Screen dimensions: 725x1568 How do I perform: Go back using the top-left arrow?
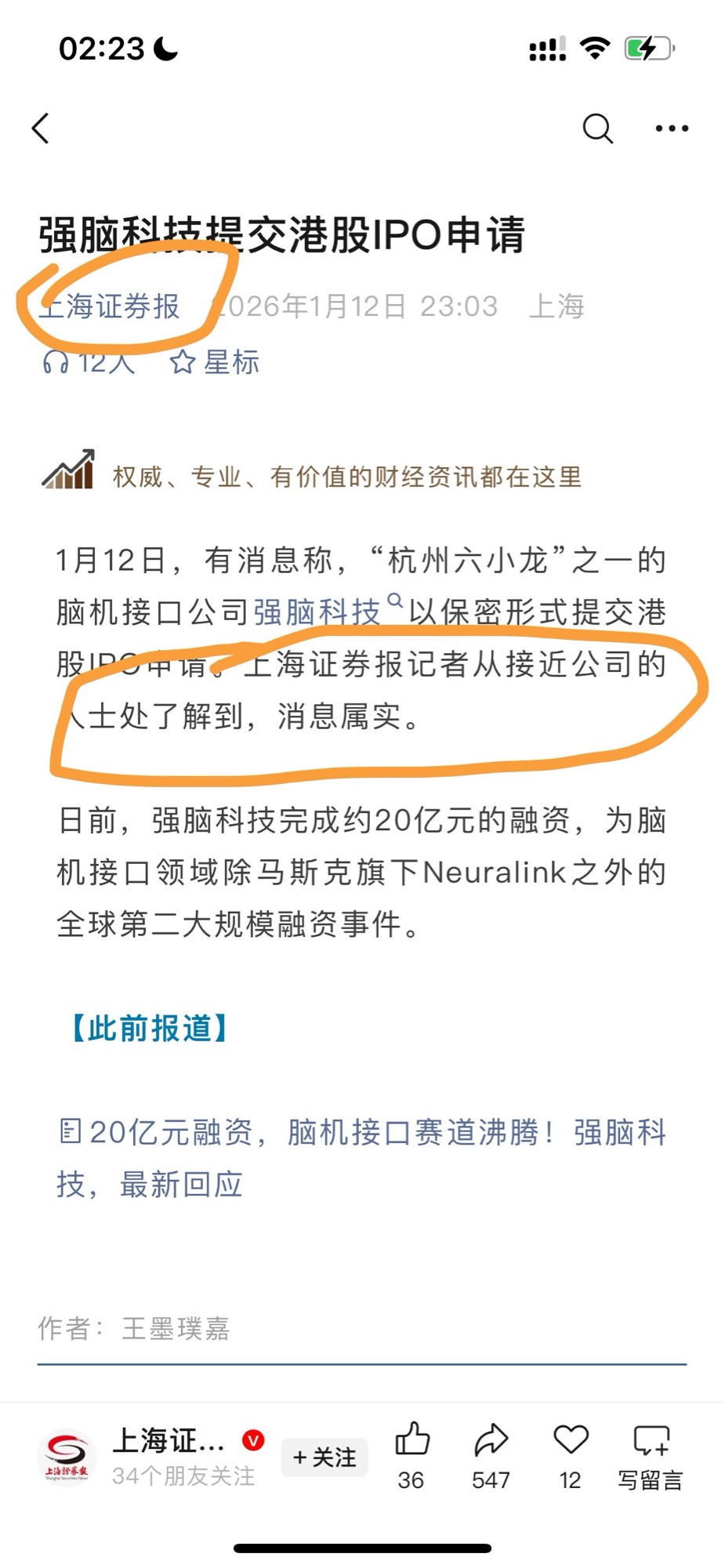coord(41,128)
